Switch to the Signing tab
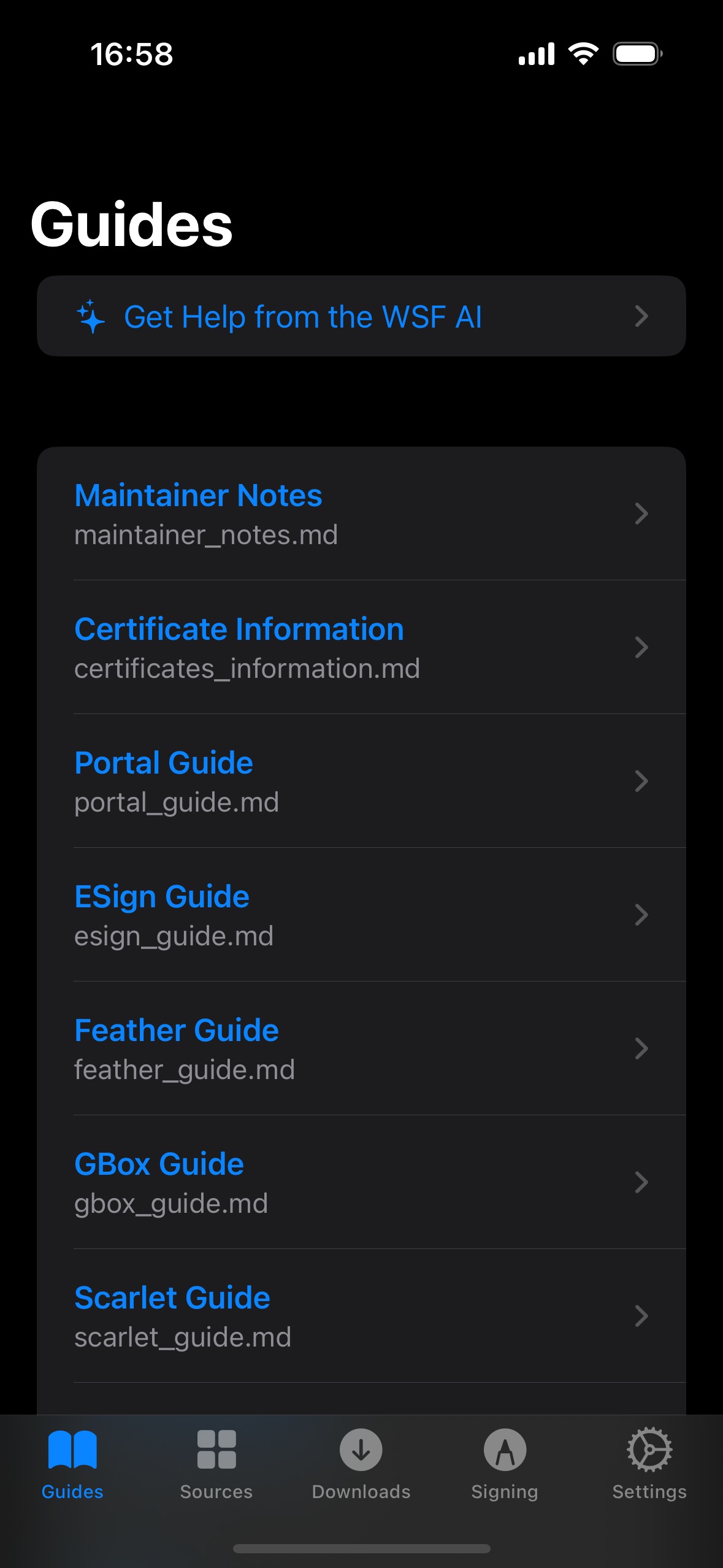The image size is (723, 1568). [x=505, y=1464]
